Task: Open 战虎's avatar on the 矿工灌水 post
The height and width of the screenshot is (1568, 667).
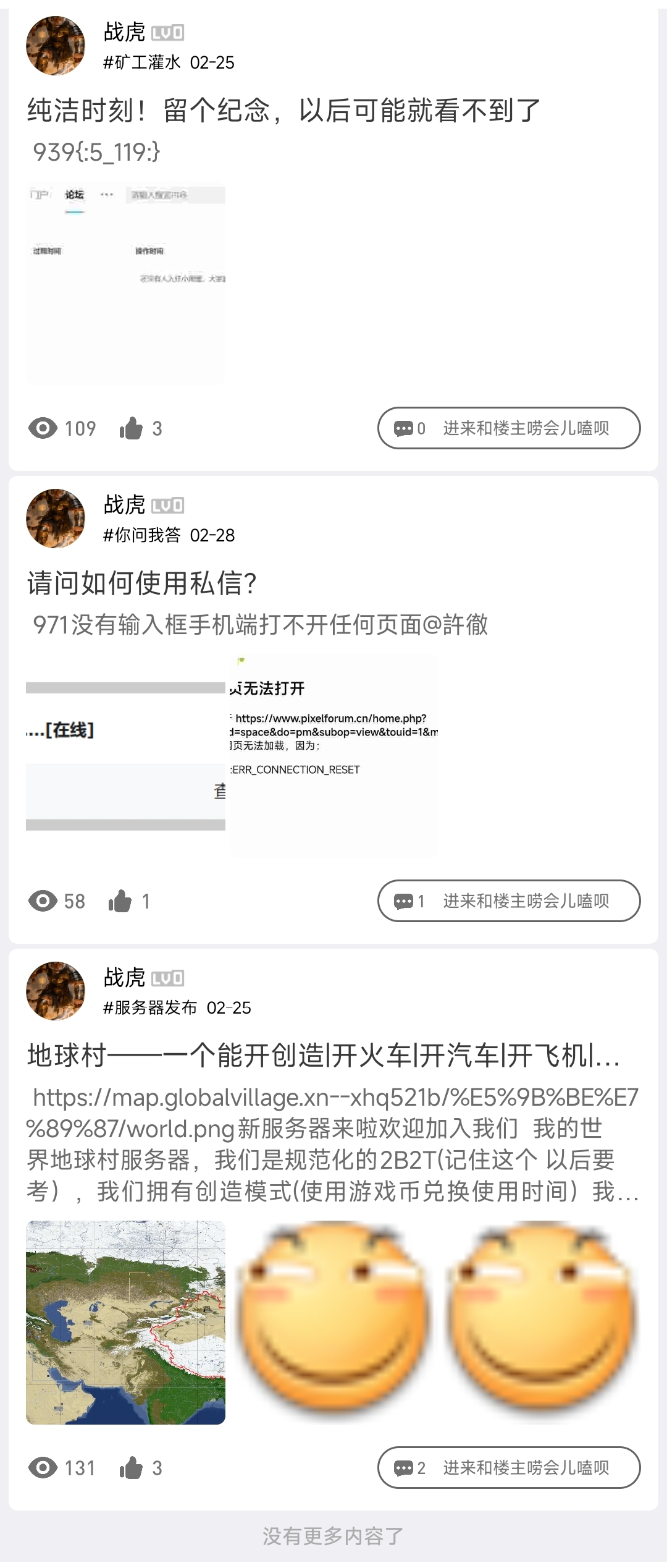Action: click(x=56, y=46)
